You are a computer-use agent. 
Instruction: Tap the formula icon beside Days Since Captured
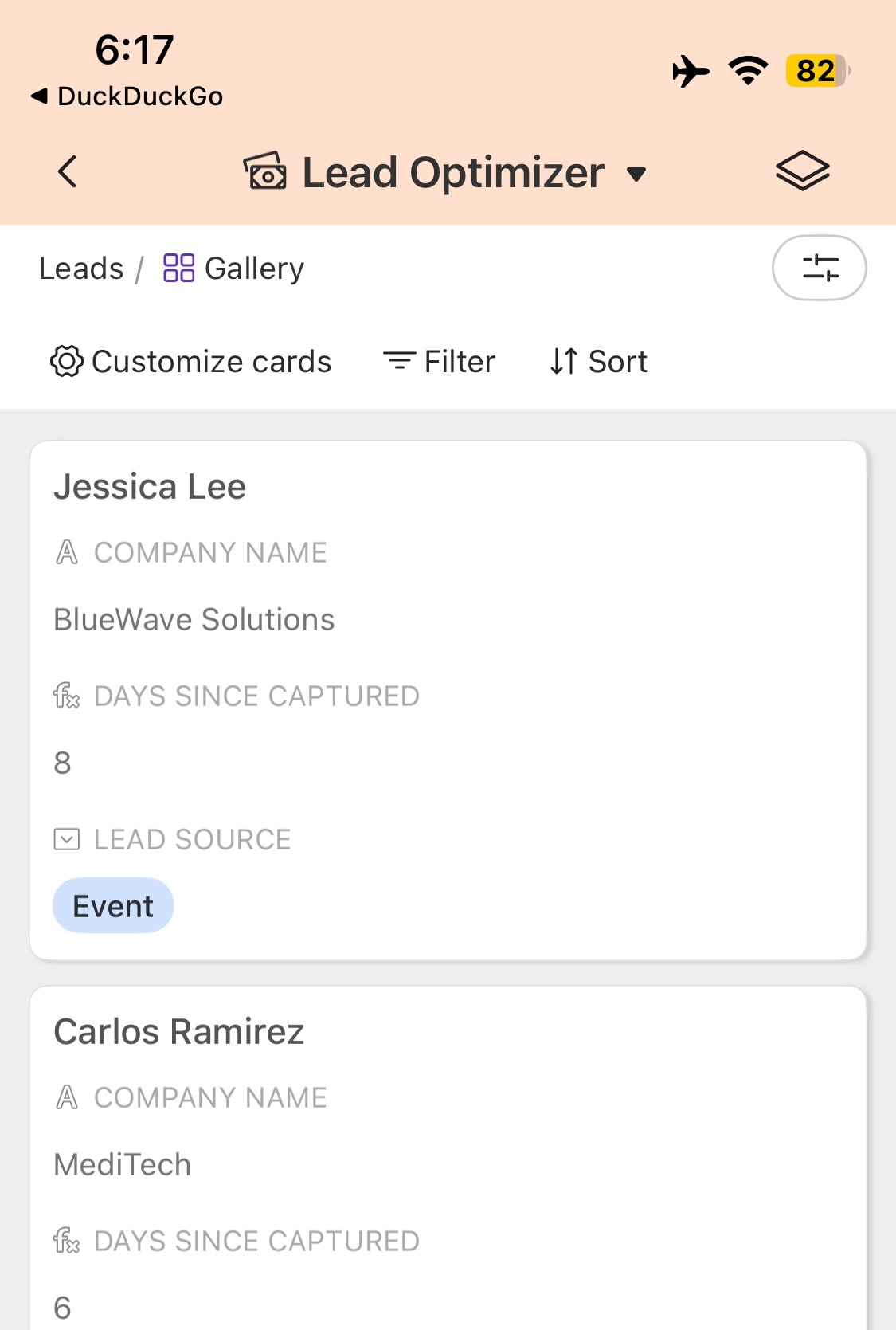[x=67, y=695]
